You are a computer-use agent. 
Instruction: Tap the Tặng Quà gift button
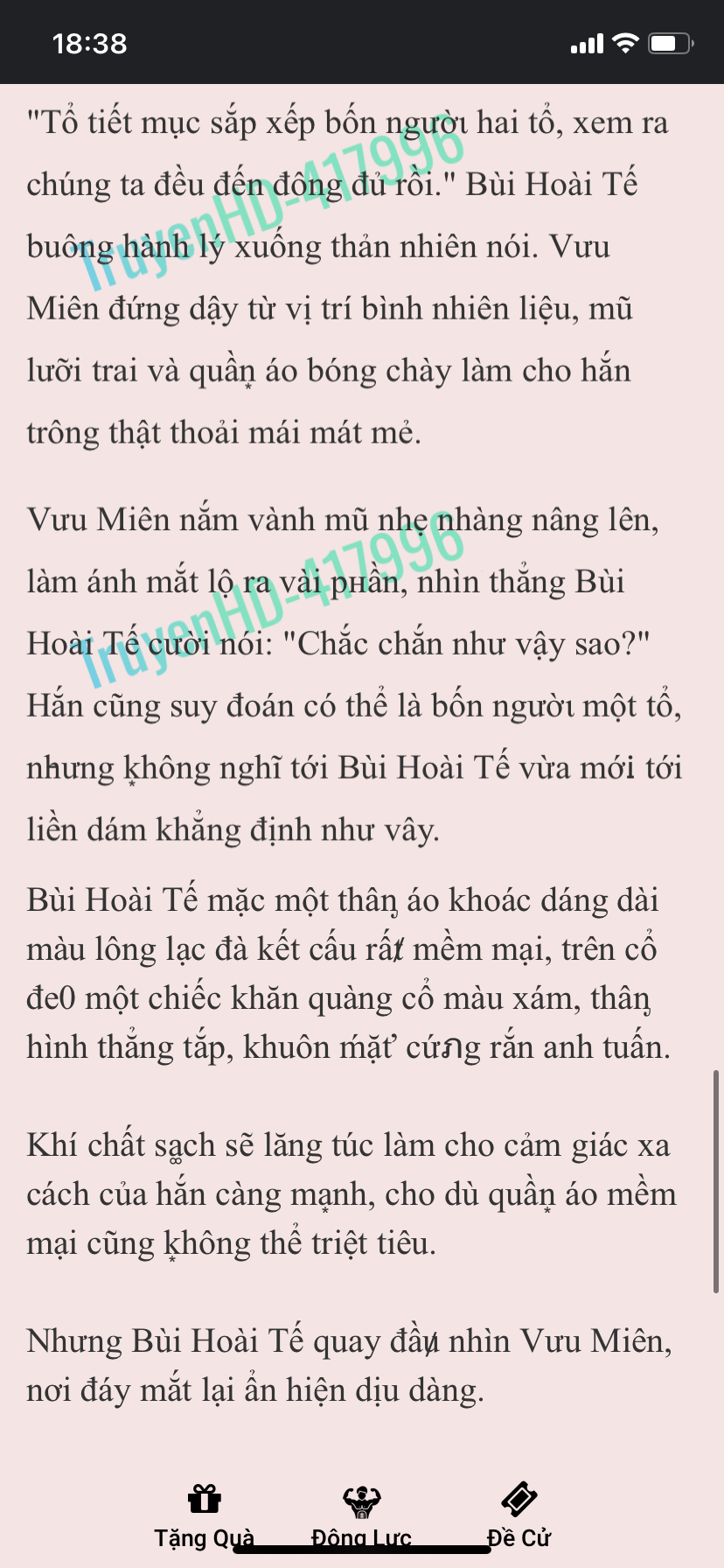204,1515
